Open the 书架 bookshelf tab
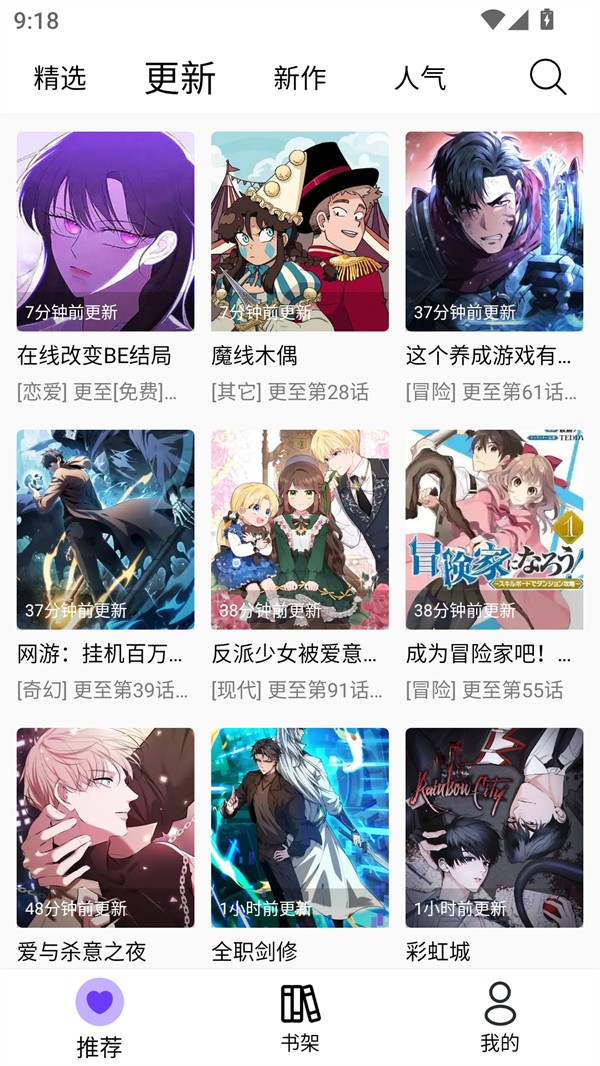 300,1018
